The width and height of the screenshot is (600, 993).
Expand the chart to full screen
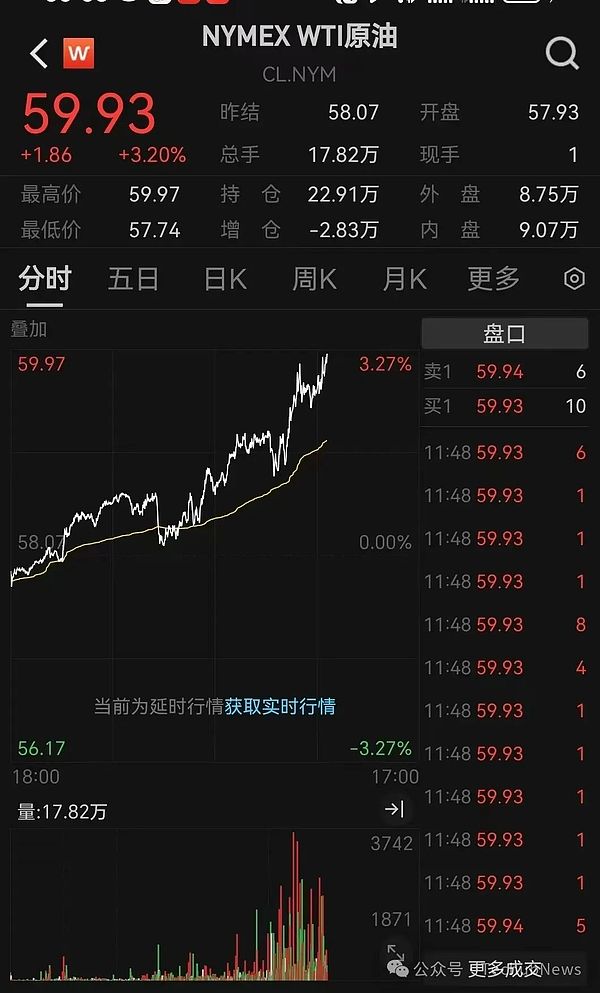[x=396, y=955]
